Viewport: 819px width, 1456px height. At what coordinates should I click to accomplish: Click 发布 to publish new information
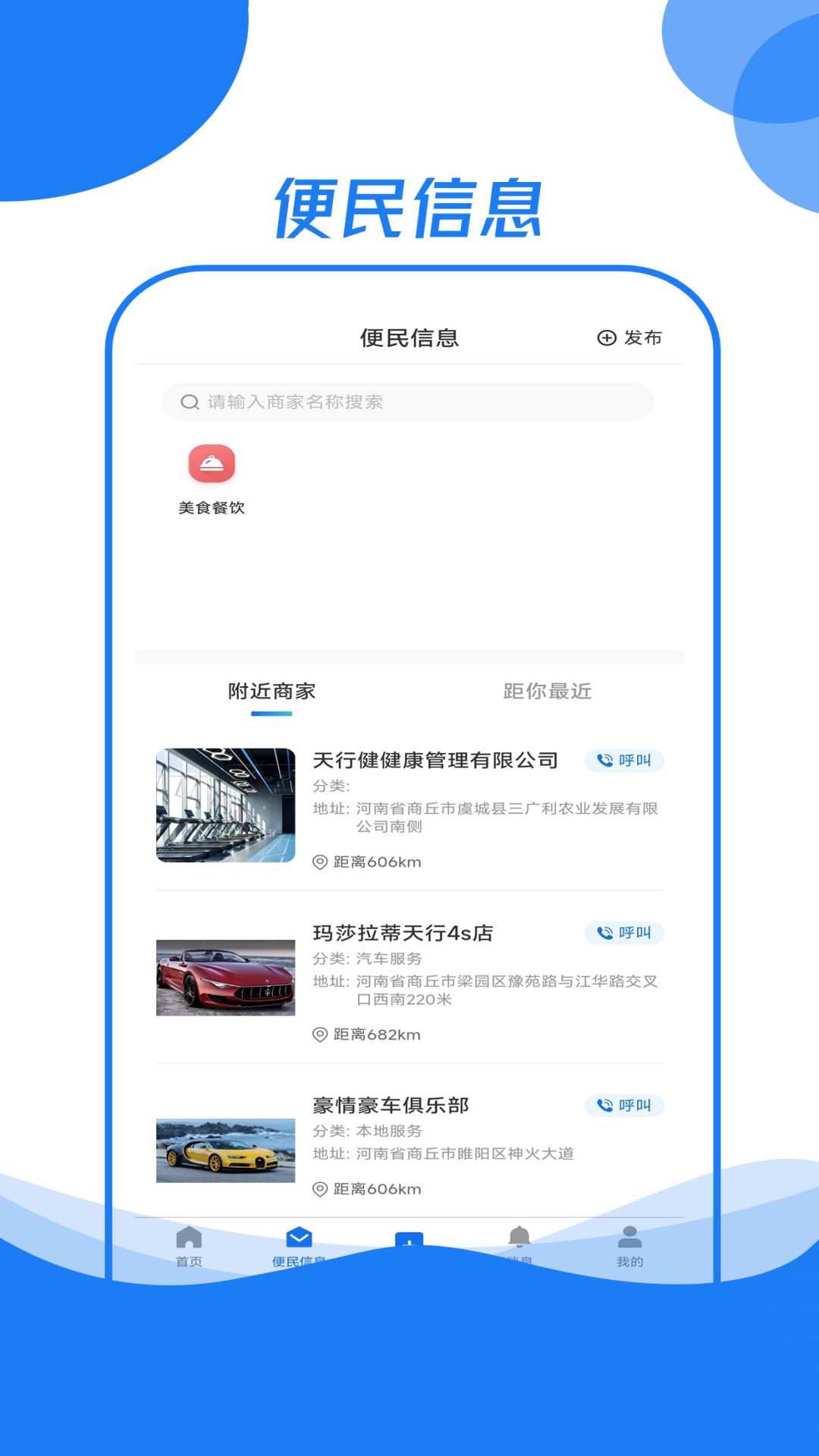[643, 339]
